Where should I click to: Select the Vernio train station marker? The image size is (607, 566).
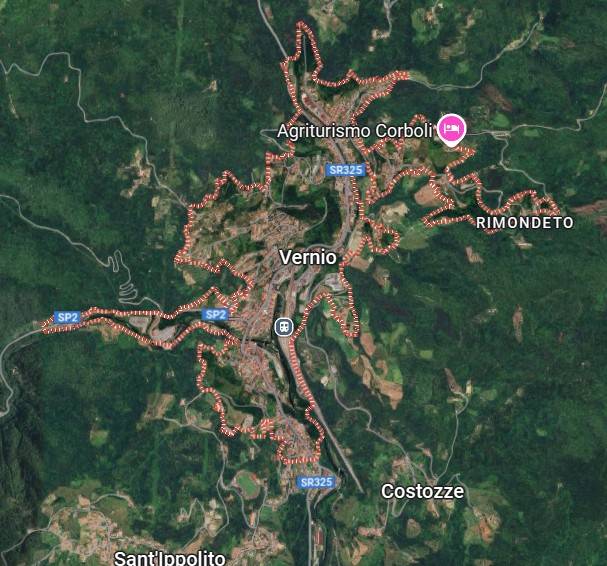coord(284,326)
